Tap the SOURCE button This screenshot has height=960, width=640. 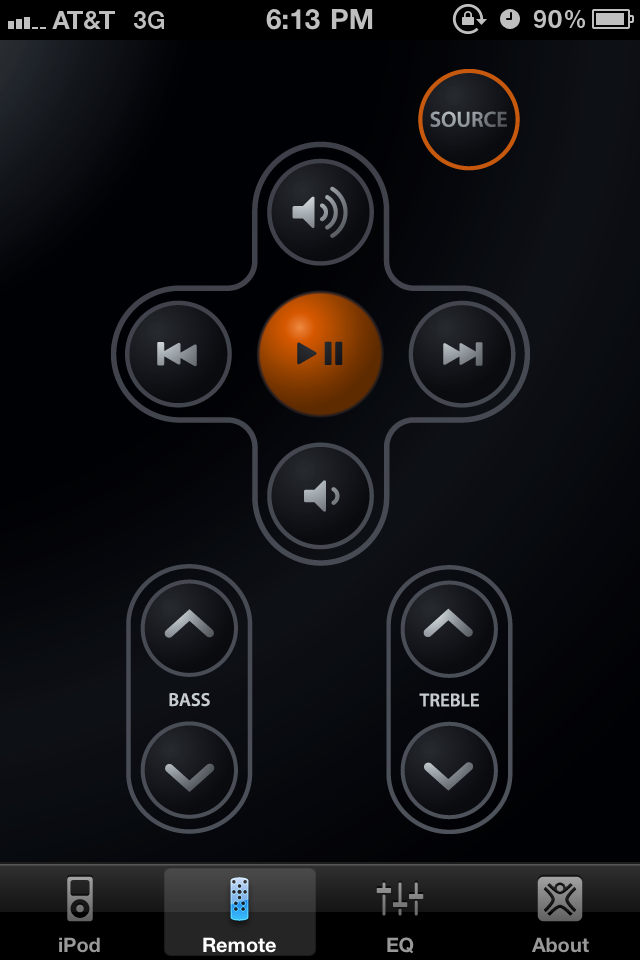pos(468,119)
